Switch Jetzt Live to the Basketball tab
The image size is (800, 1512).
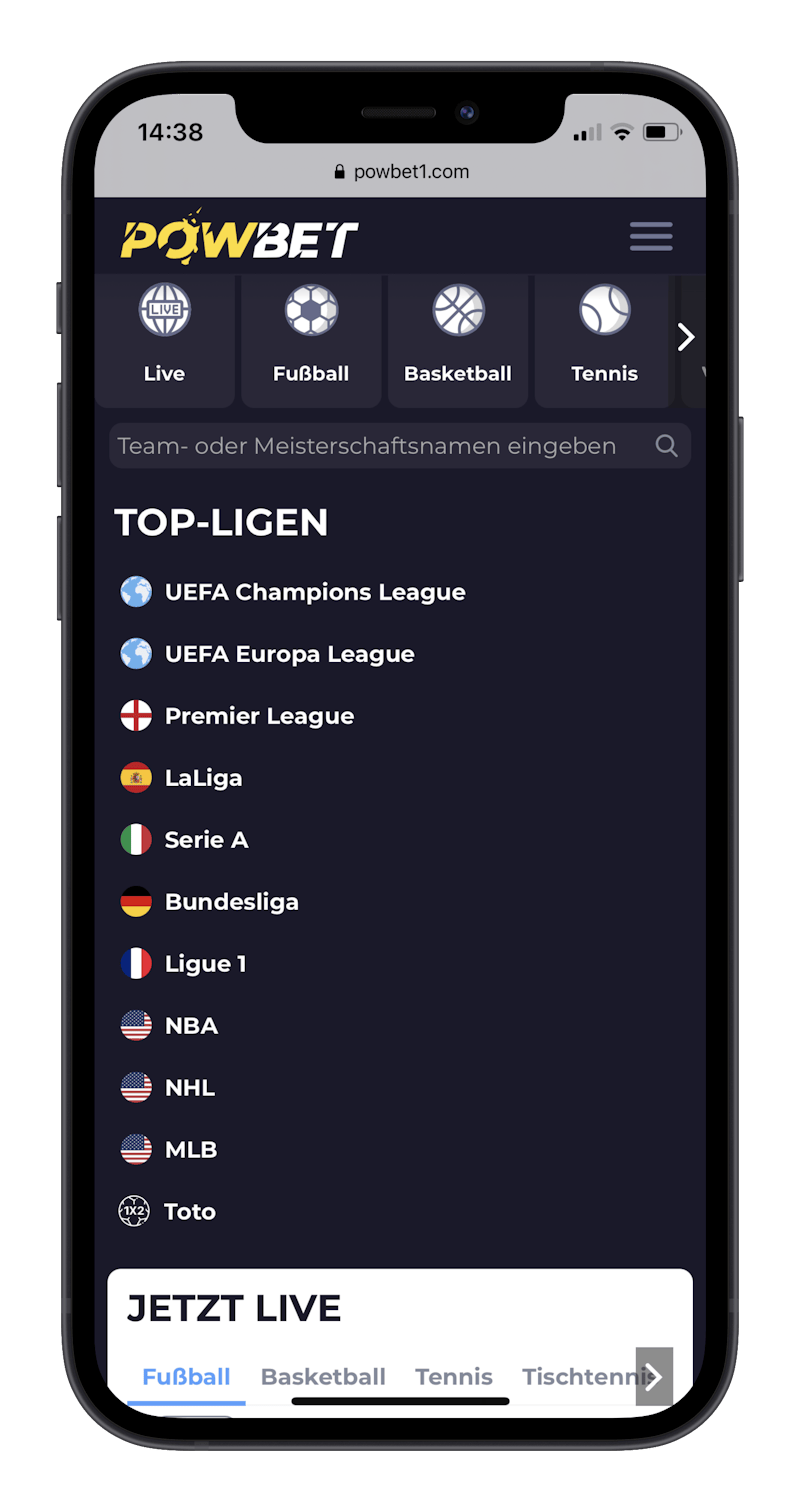click(x=323, y=1377)
